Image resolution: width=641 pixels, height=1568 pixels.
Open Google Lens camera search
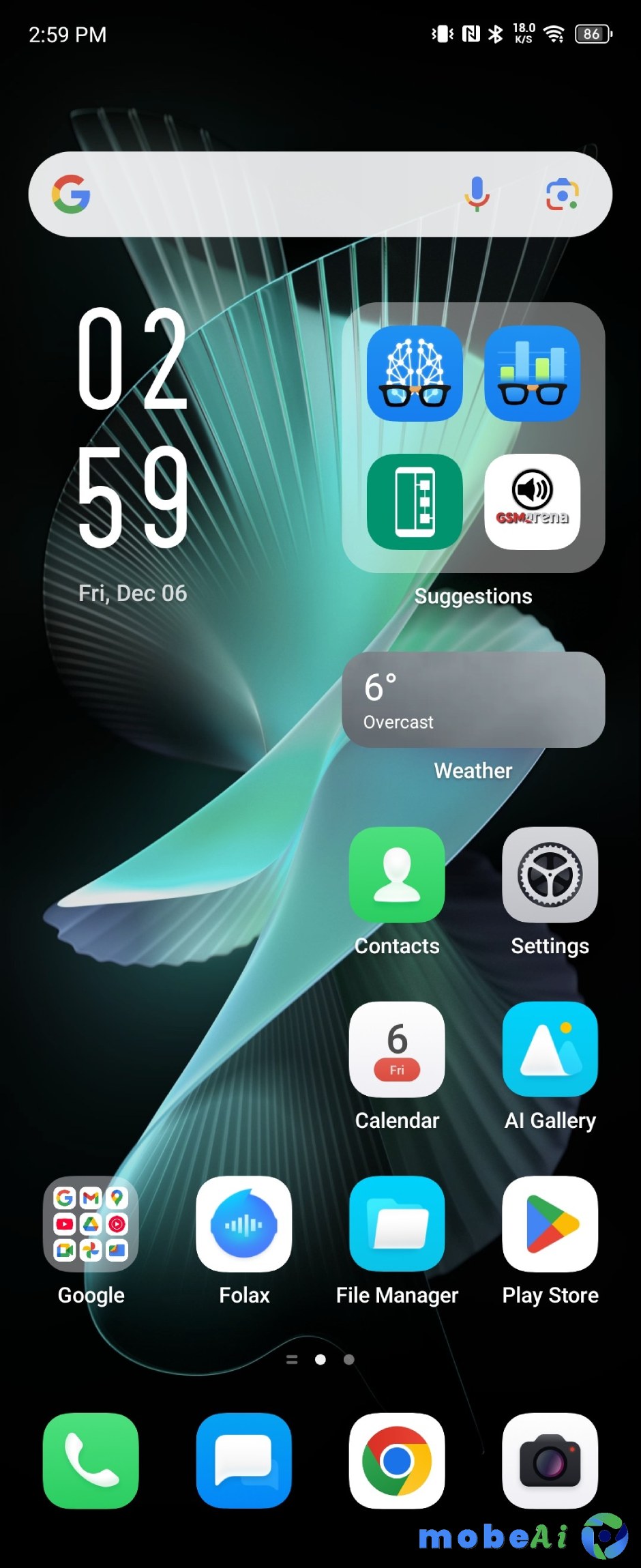tap(562, 194)
